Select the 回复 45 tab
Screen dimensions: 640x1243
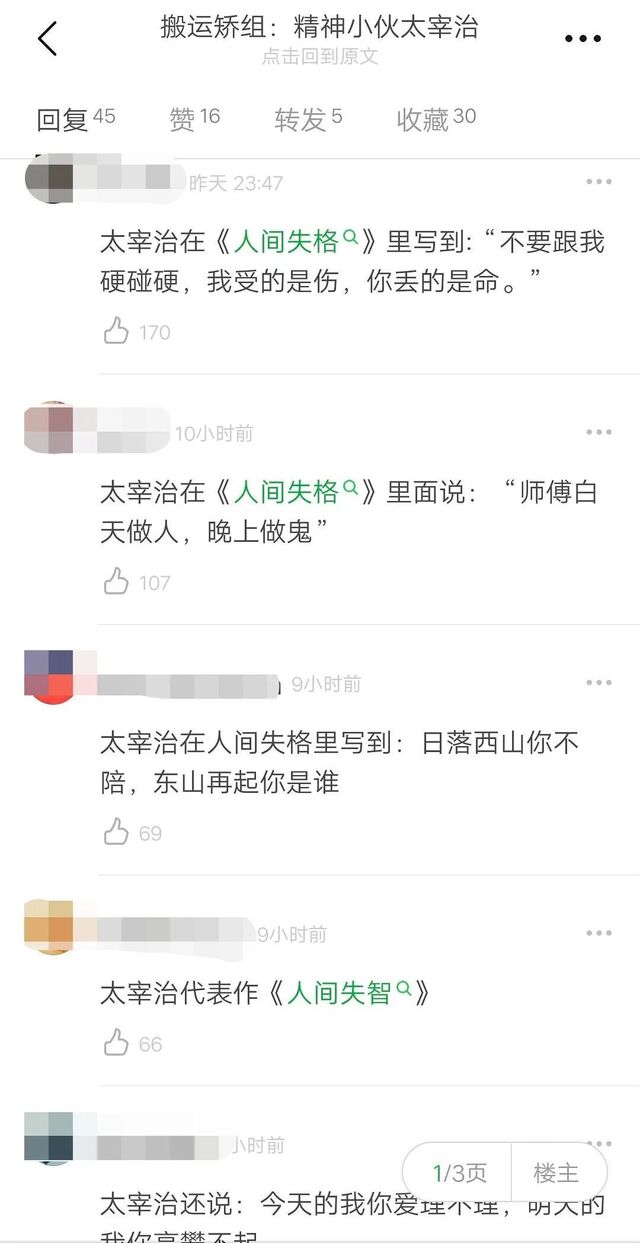(x=76, y=119)
